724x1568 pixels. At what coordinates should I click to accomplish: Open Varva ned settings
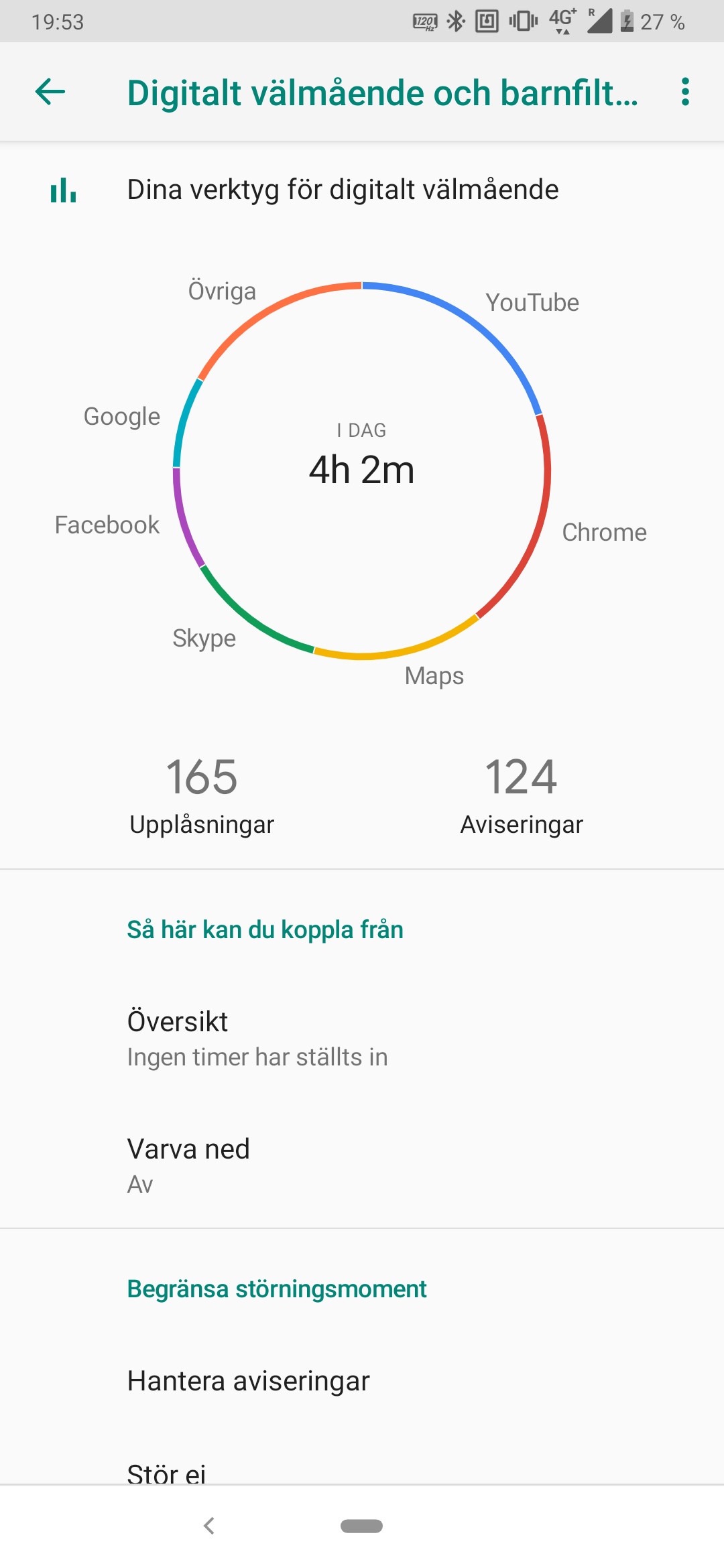click(362, 1165)
